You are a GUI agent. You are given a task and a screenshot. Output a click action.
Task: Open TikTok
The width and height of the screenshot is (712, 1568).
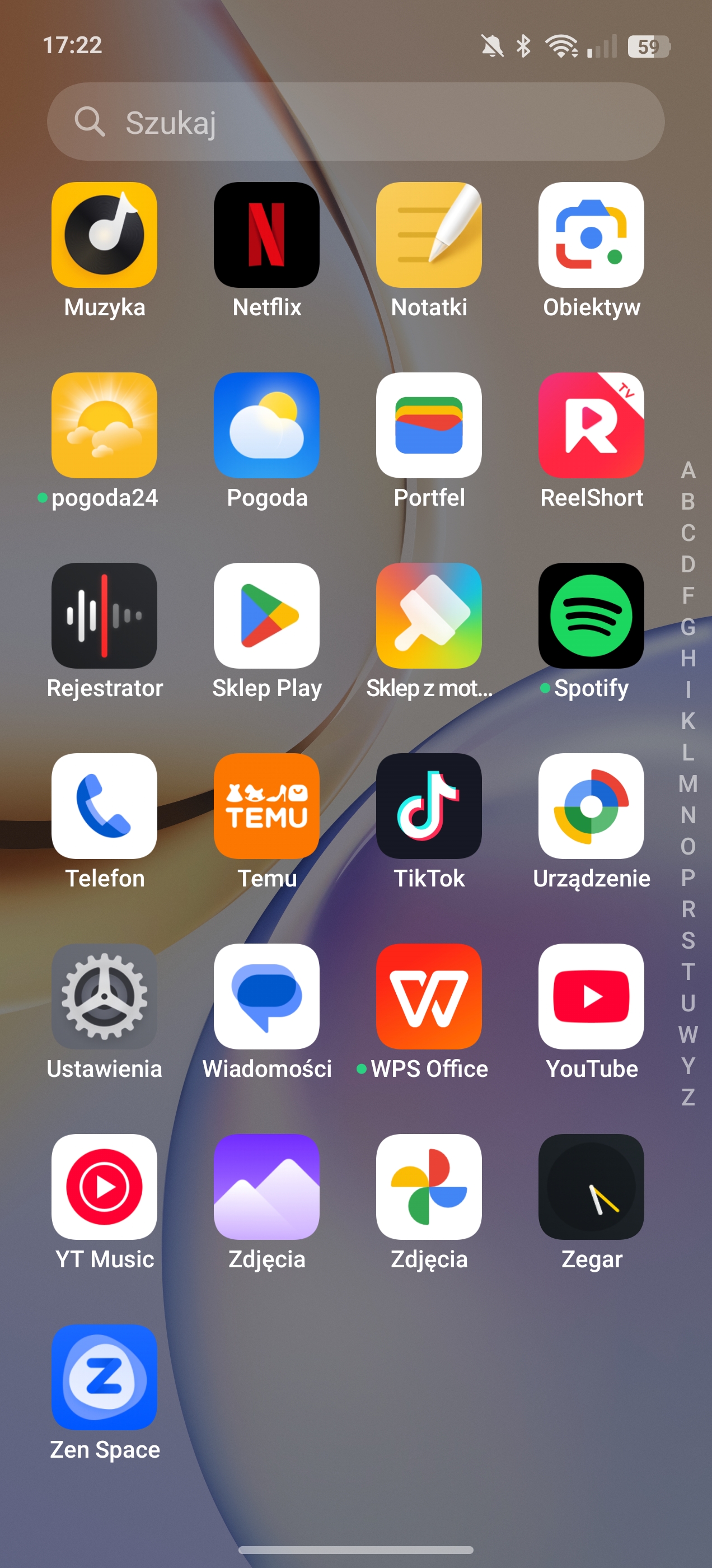pyautogui.click(x=428, y=806)
